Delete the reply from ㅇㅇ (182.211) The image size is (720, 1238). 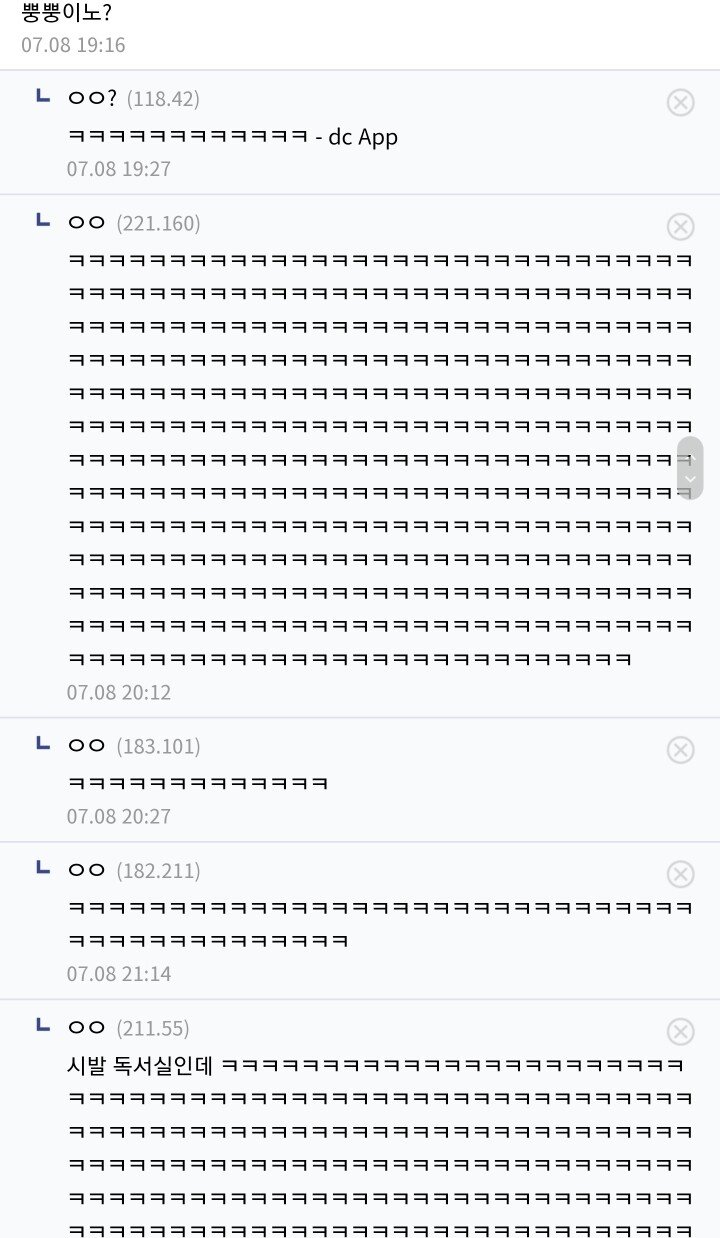(680, 875)
